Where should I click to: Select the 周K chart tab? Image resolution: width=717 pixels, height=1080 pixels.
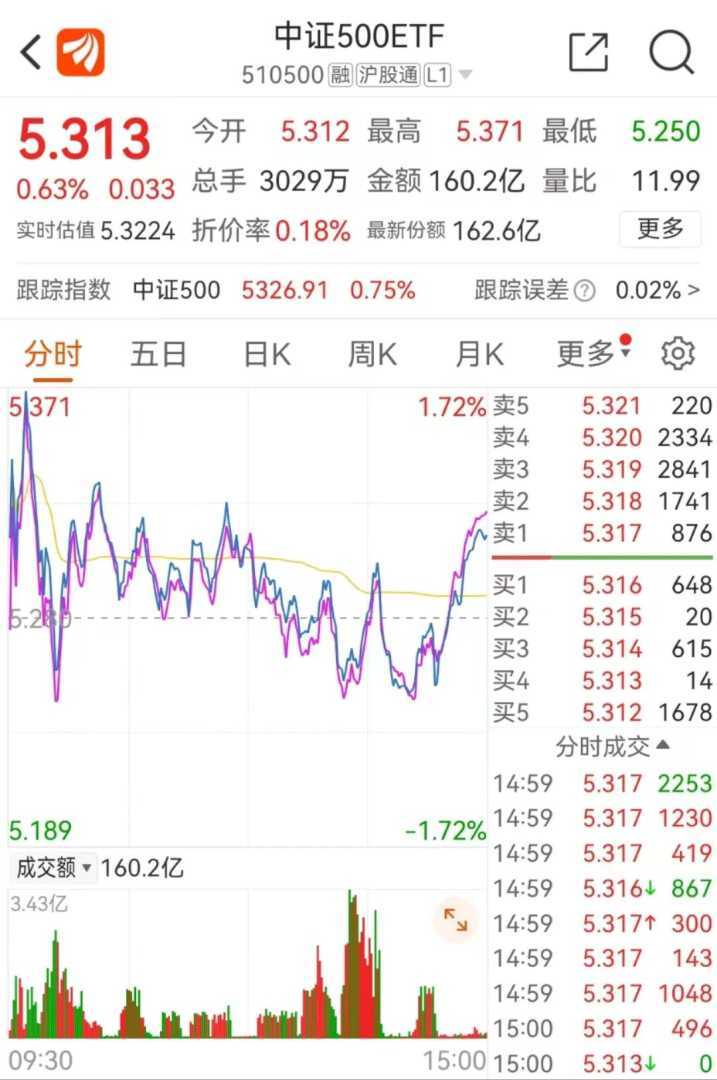tap(372, 354)
